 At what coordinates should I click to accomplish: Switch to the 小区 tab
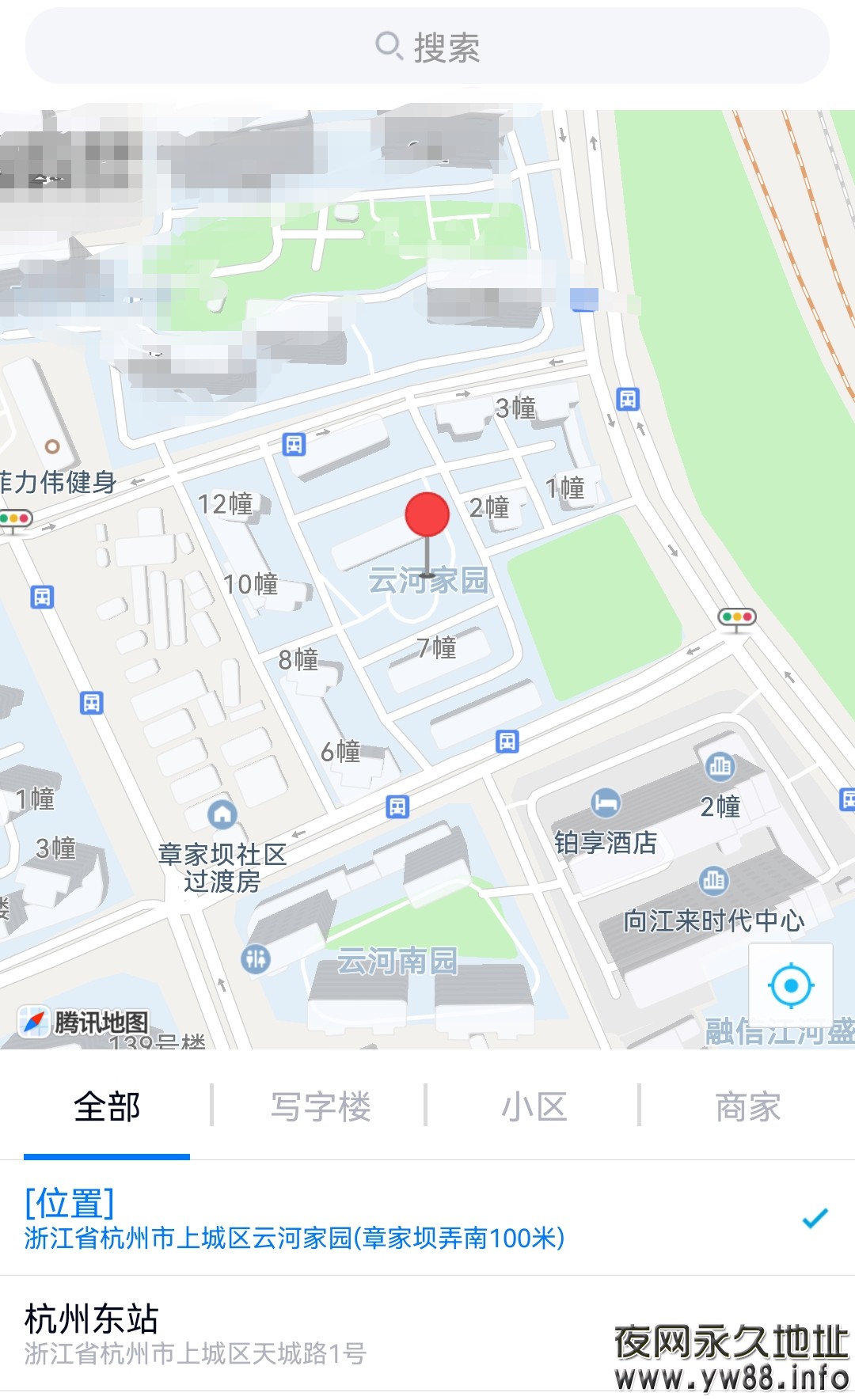[534, 1106]
